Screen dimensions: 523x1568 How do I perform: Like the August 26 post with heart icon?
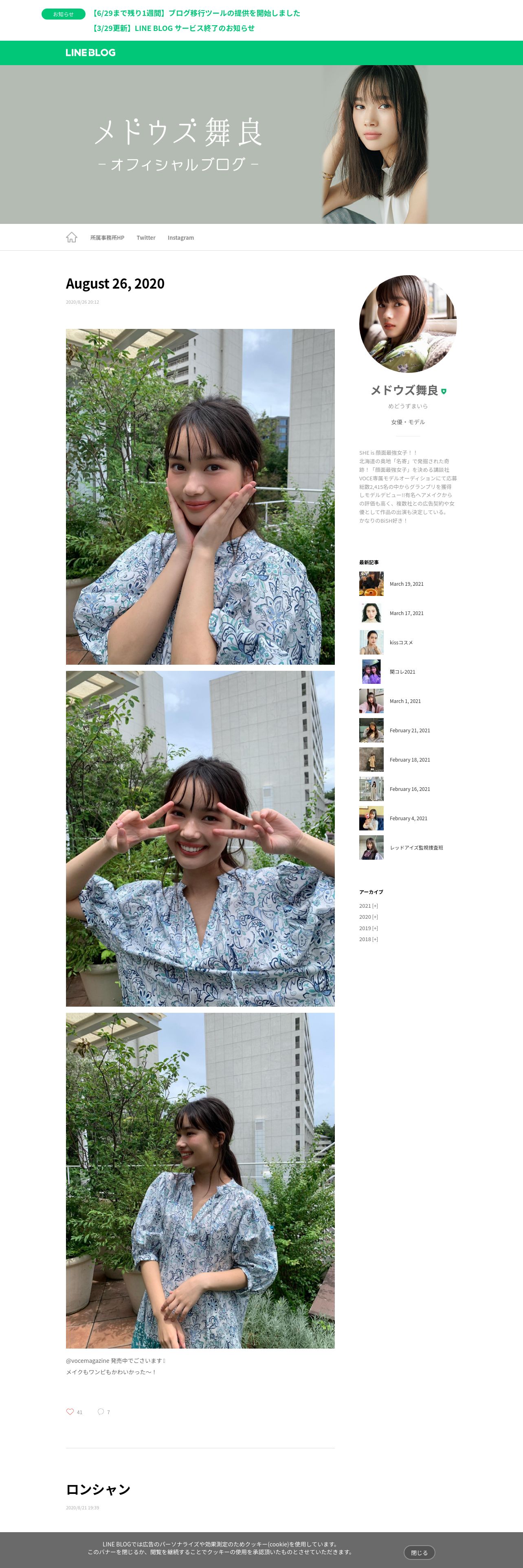coord(70,1412)
